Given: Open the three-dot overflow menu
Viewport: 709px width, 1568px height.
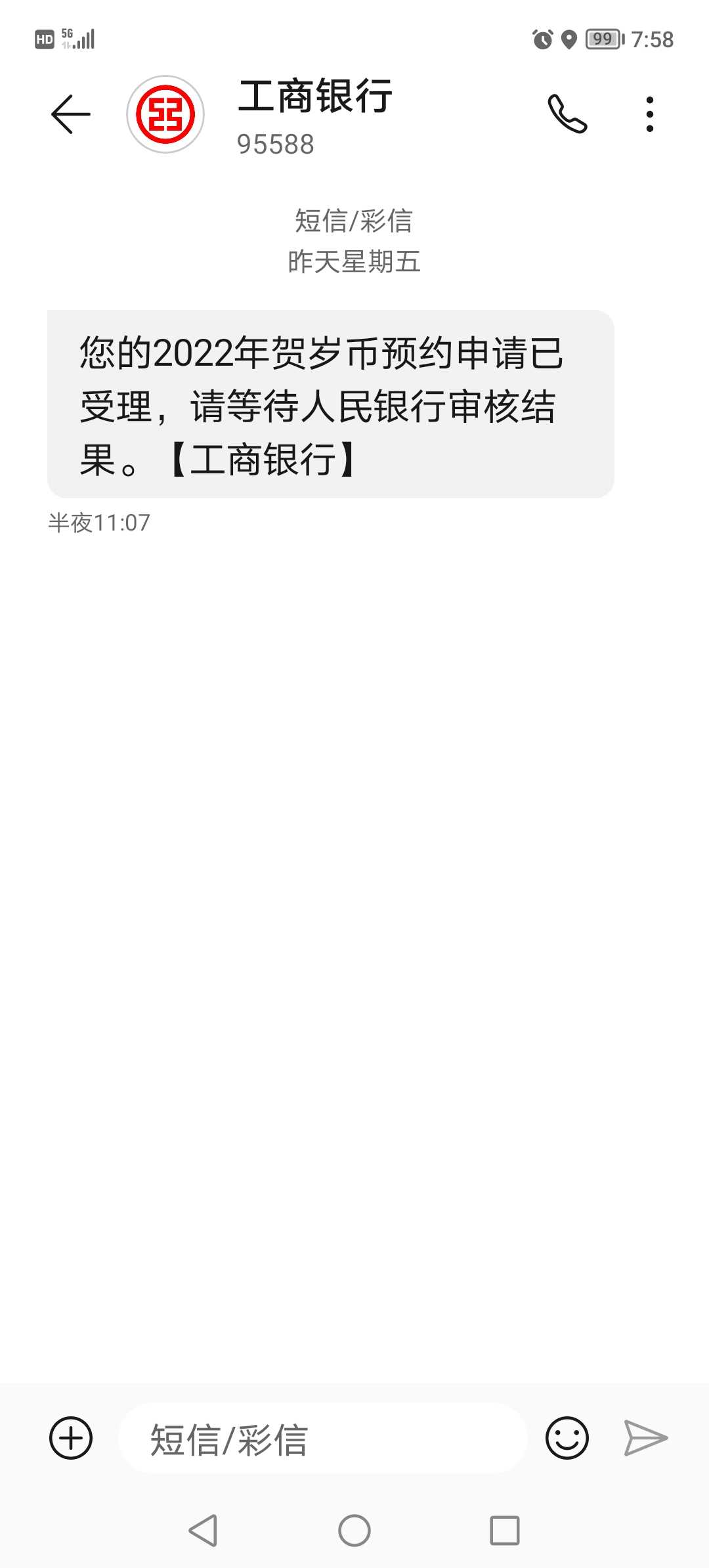Looking at the screenshot, I should click(x=650, y=114).
